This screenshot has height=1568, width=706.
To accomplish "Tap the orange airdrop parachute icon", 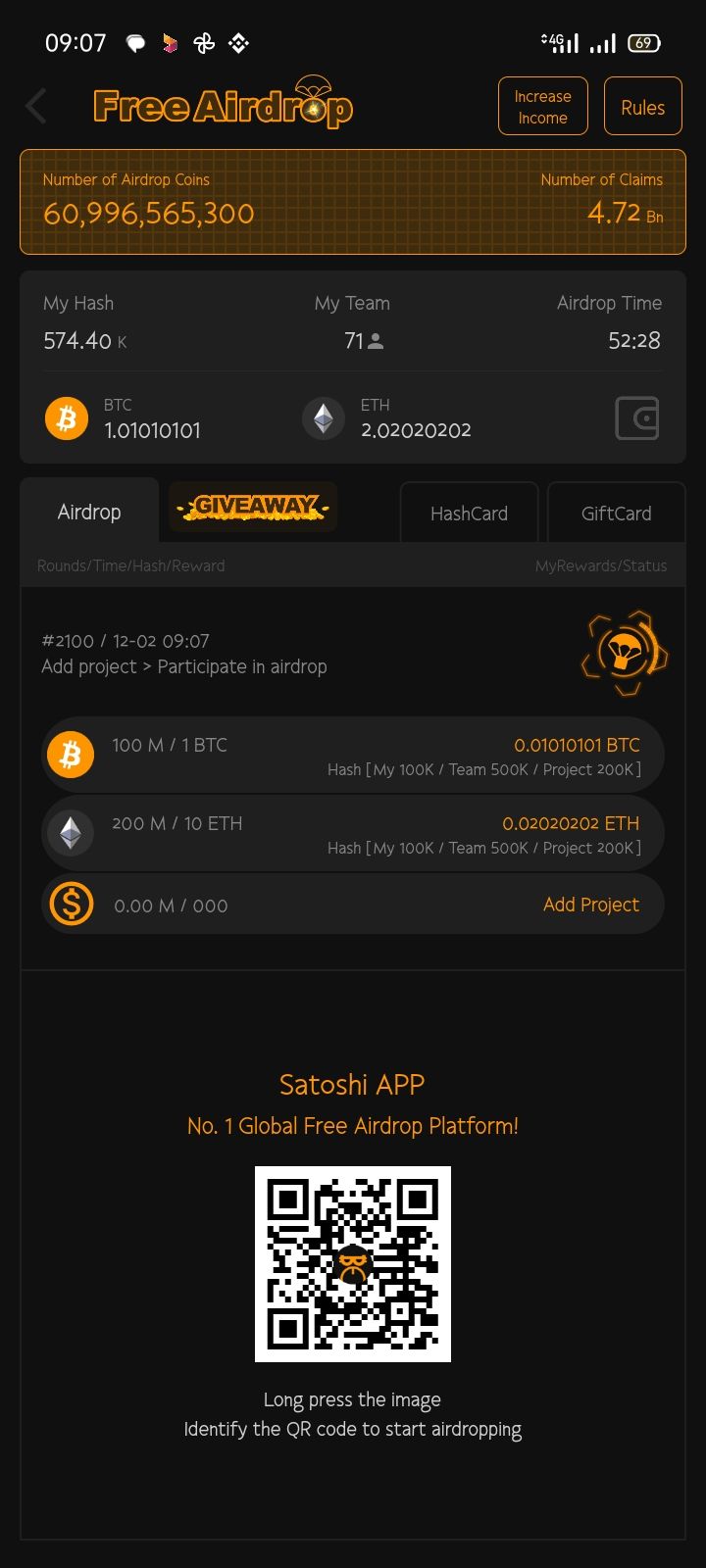I will tap(625, 652).
